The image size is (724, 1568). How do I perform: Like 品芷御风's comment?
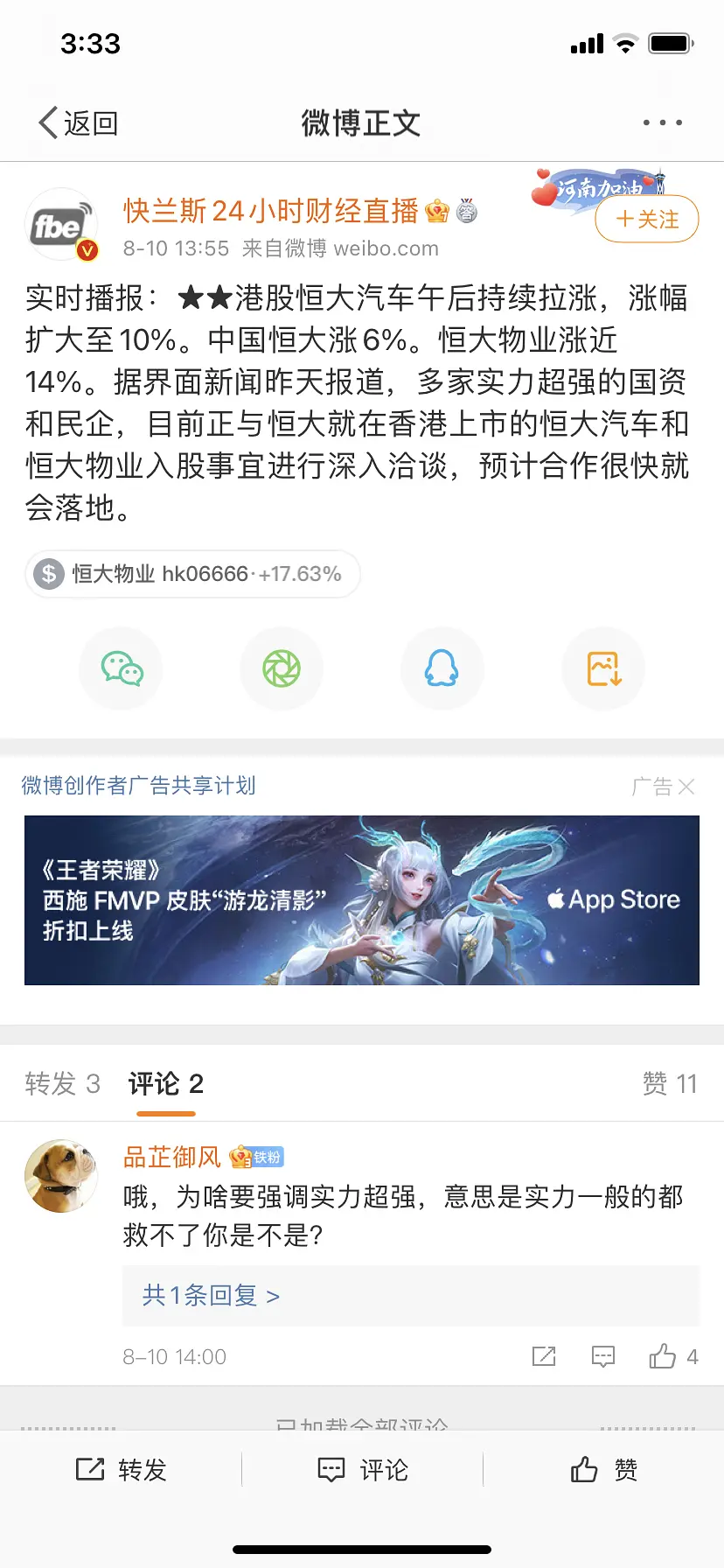[x=663, y=1356]
